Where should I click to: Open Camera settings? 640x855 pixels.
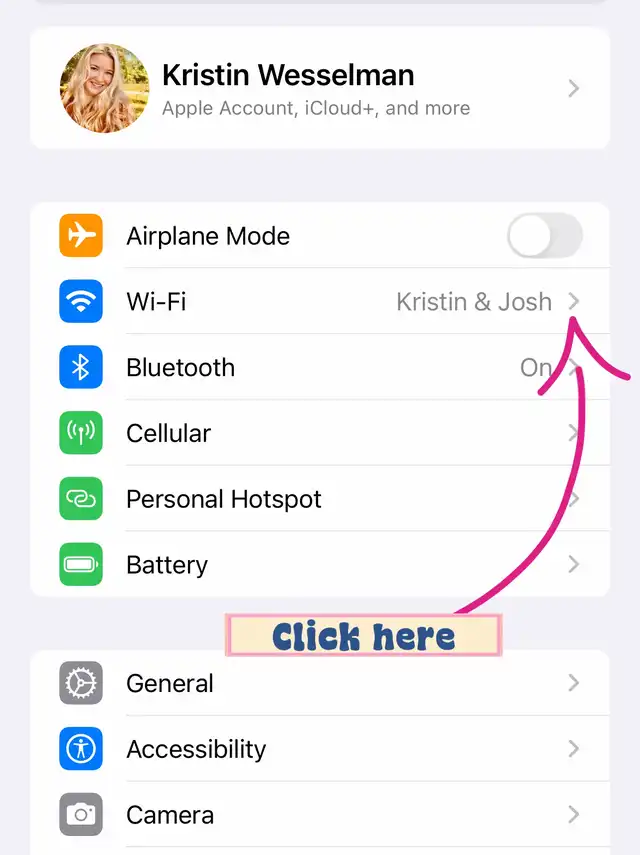[320, 815]
